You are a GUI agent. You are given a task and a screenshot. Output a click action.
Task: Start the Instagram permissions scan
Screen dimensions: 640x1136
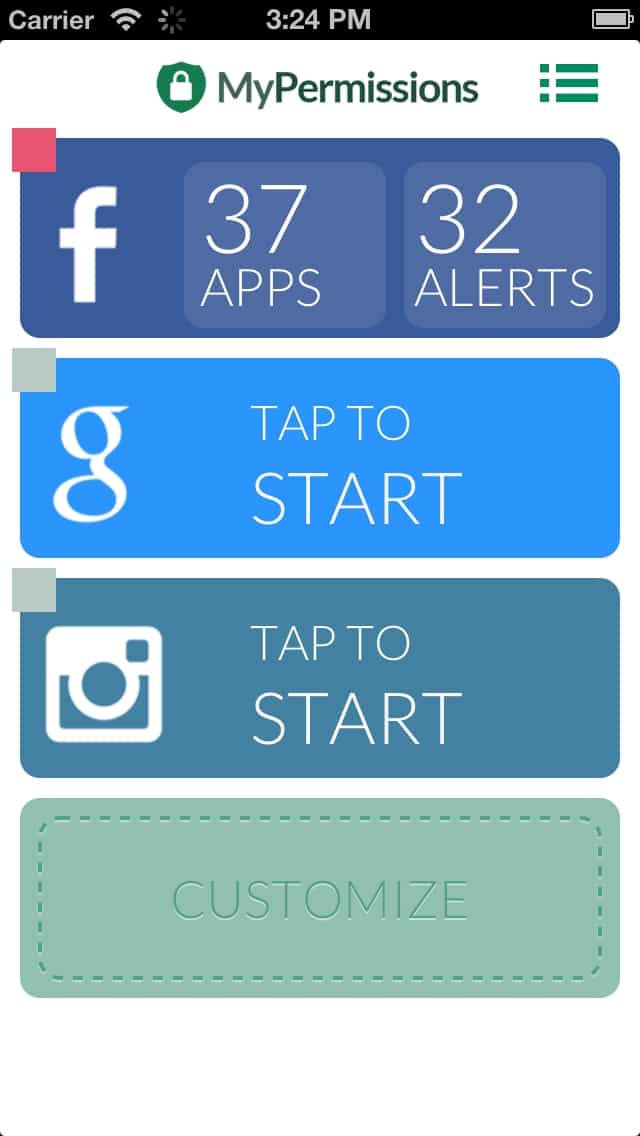(320, 678)
